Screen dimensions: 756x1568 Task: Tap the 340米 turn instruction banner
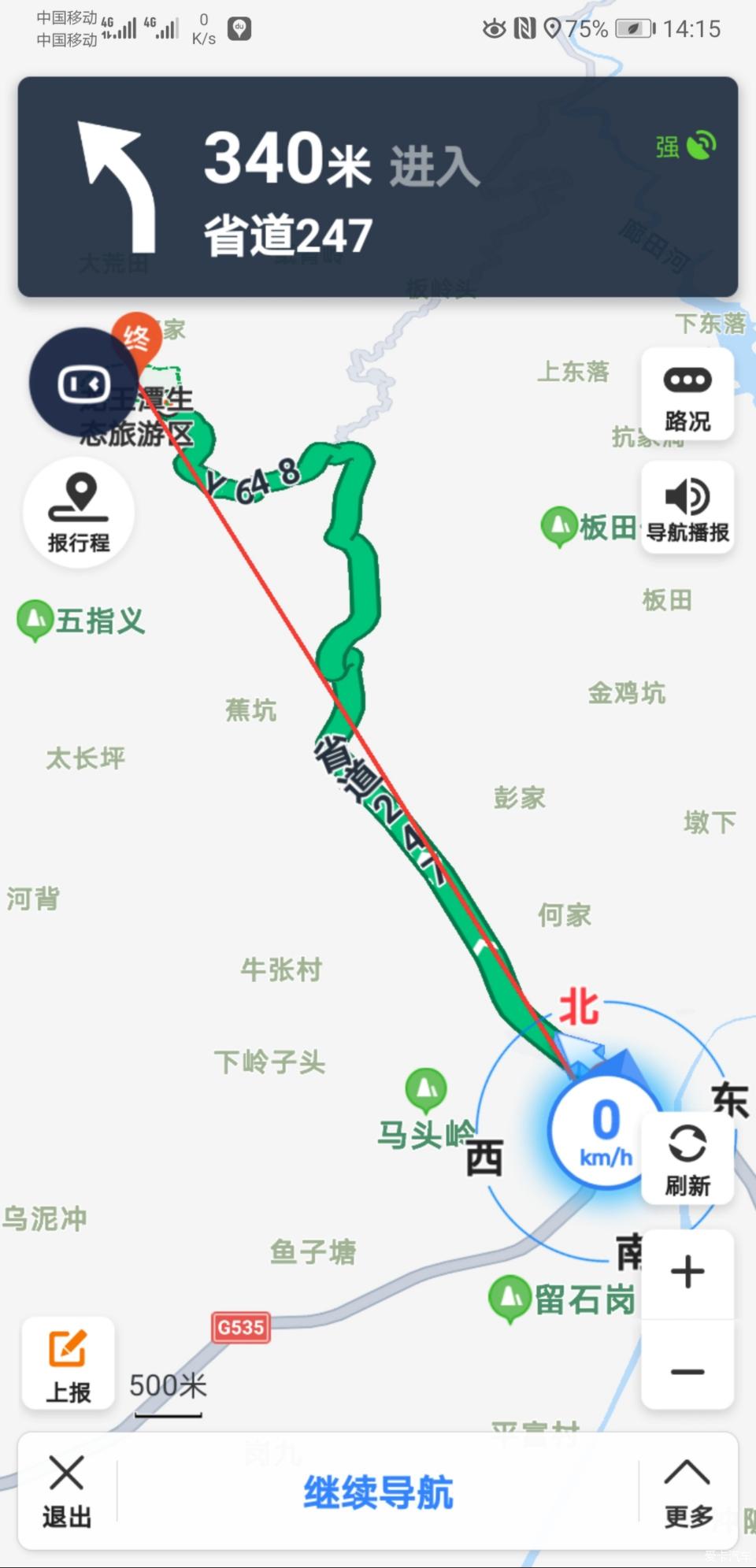click(378, 187)
